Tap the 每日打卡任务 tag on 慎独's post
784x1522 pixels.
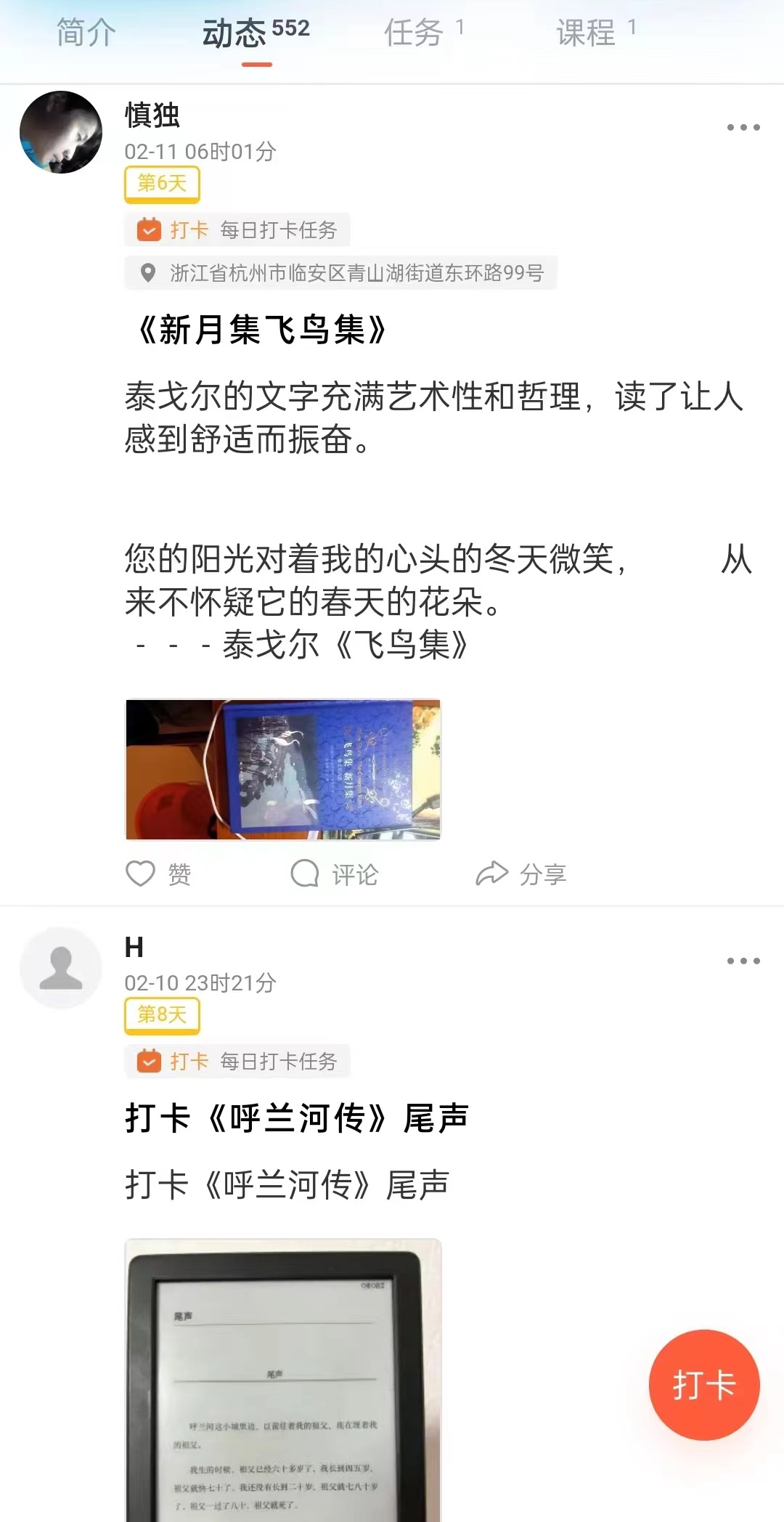point(238,230)
